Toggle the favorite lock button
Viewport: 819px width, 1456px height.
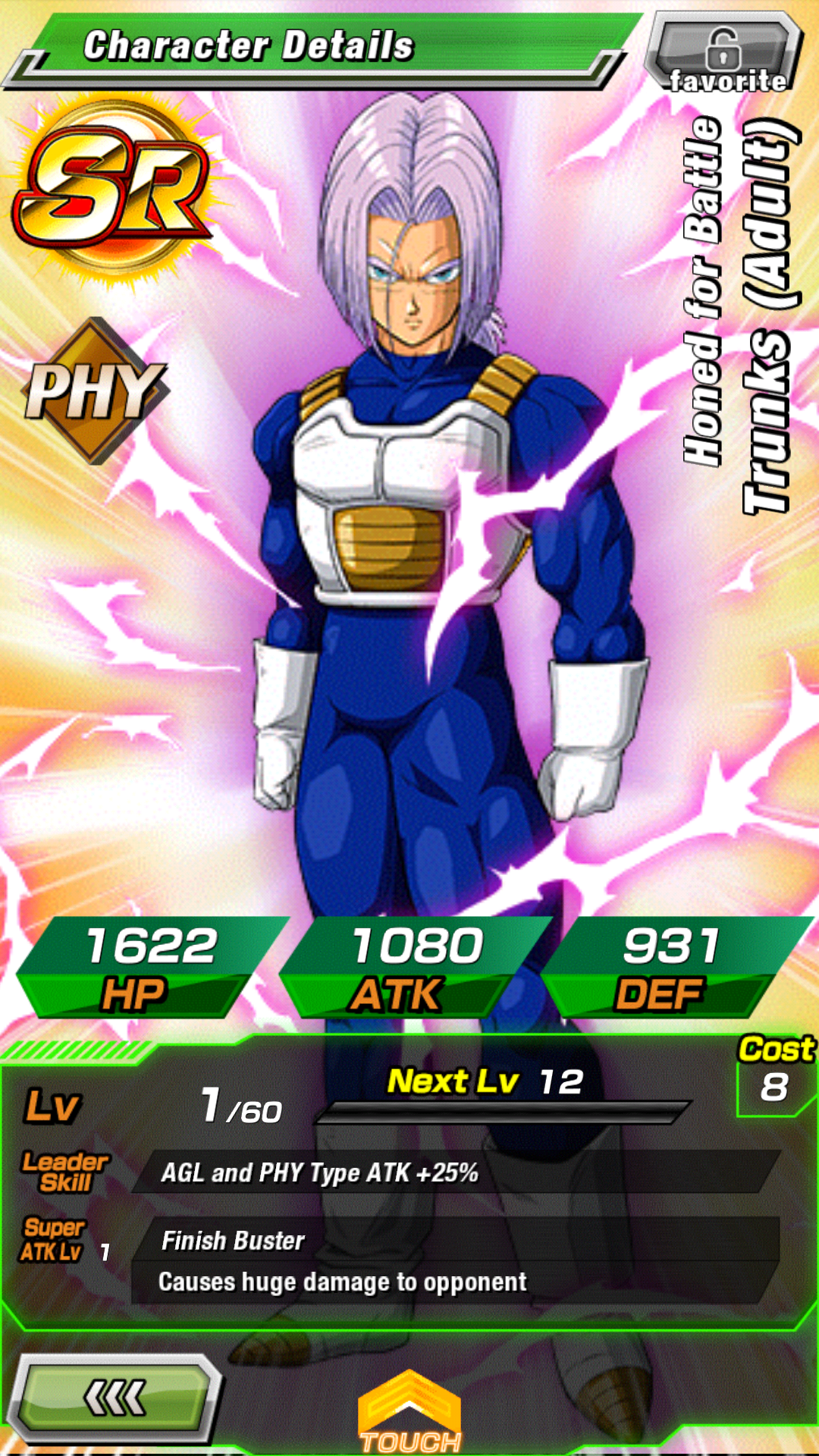point(724,52)
